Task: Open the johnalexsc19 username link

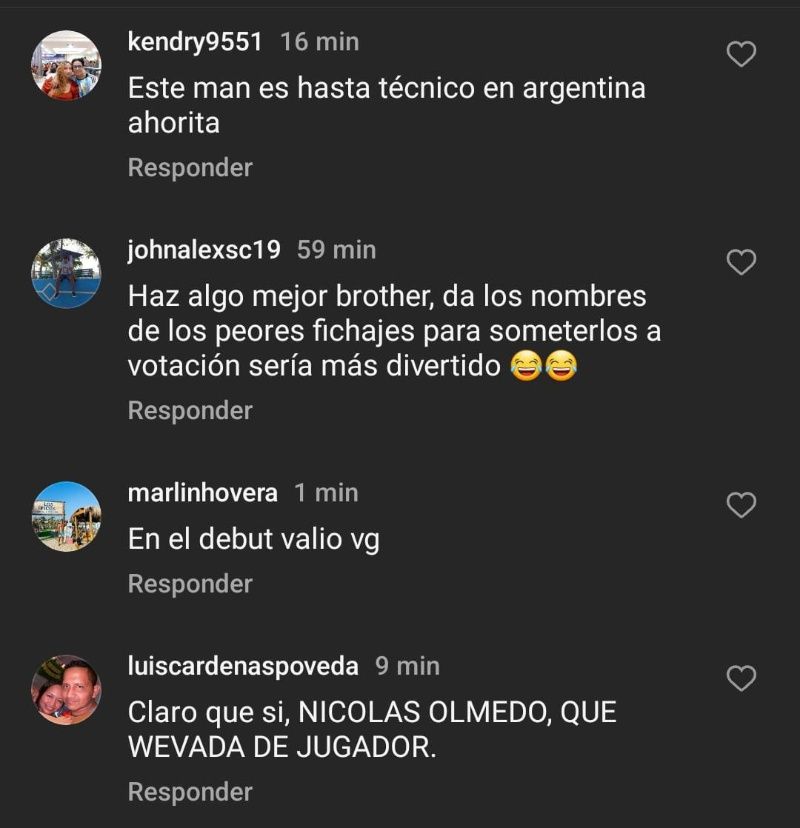Action: click(204, 250)
